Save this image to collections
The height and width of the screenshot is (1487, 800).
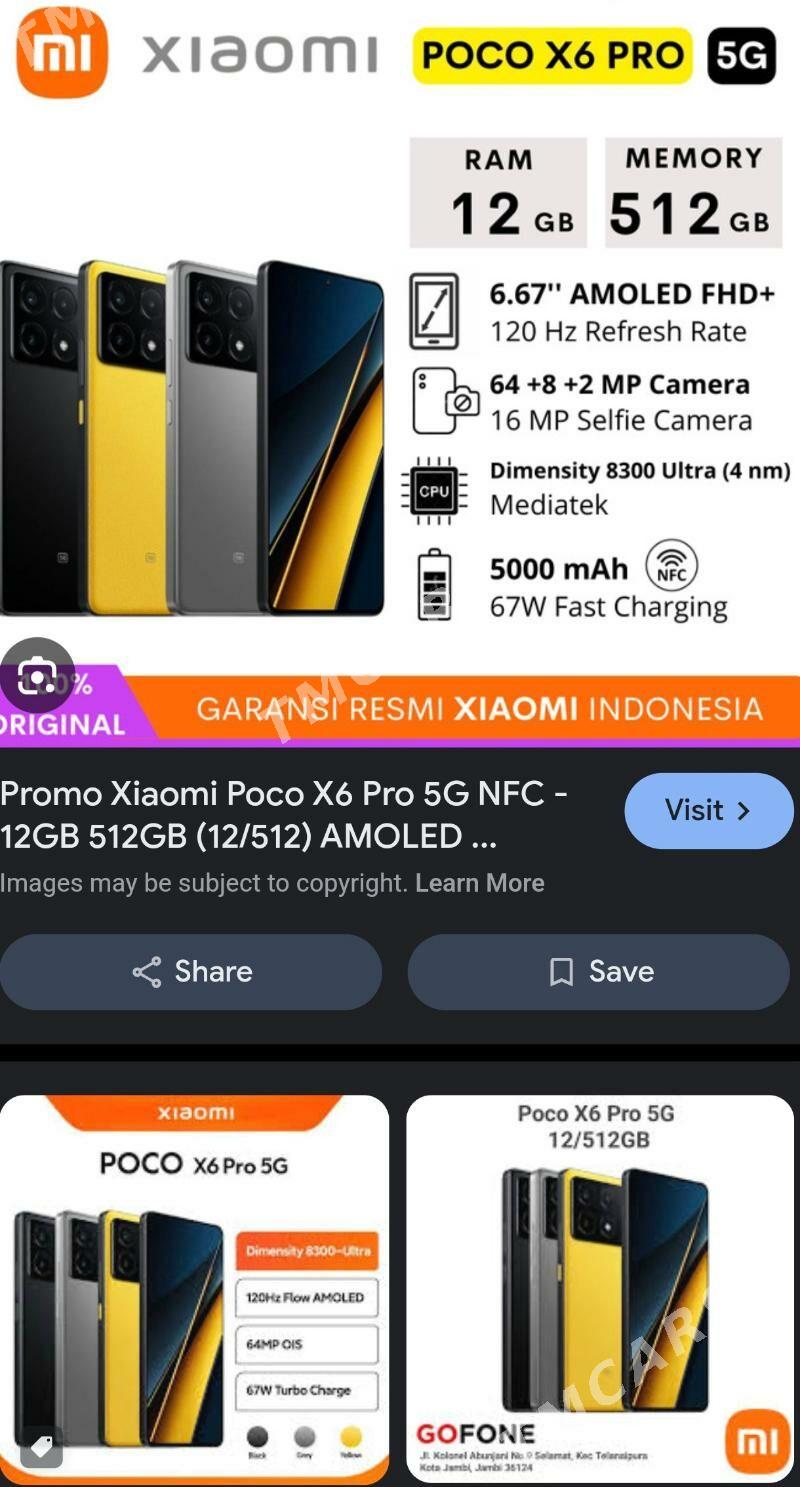[599, 972]
